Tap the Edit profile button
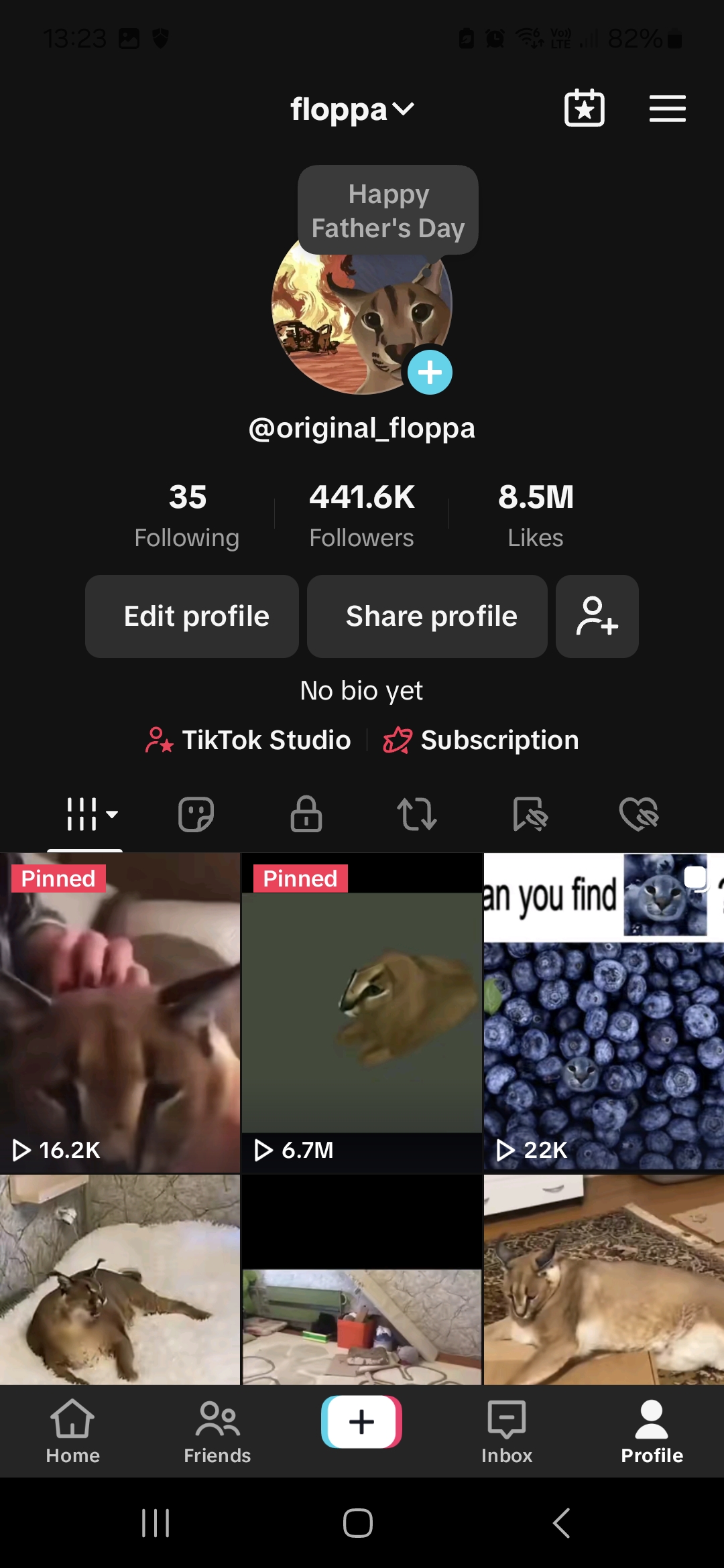Screen dimensions: 724x1568 click(x=192, y=616)
